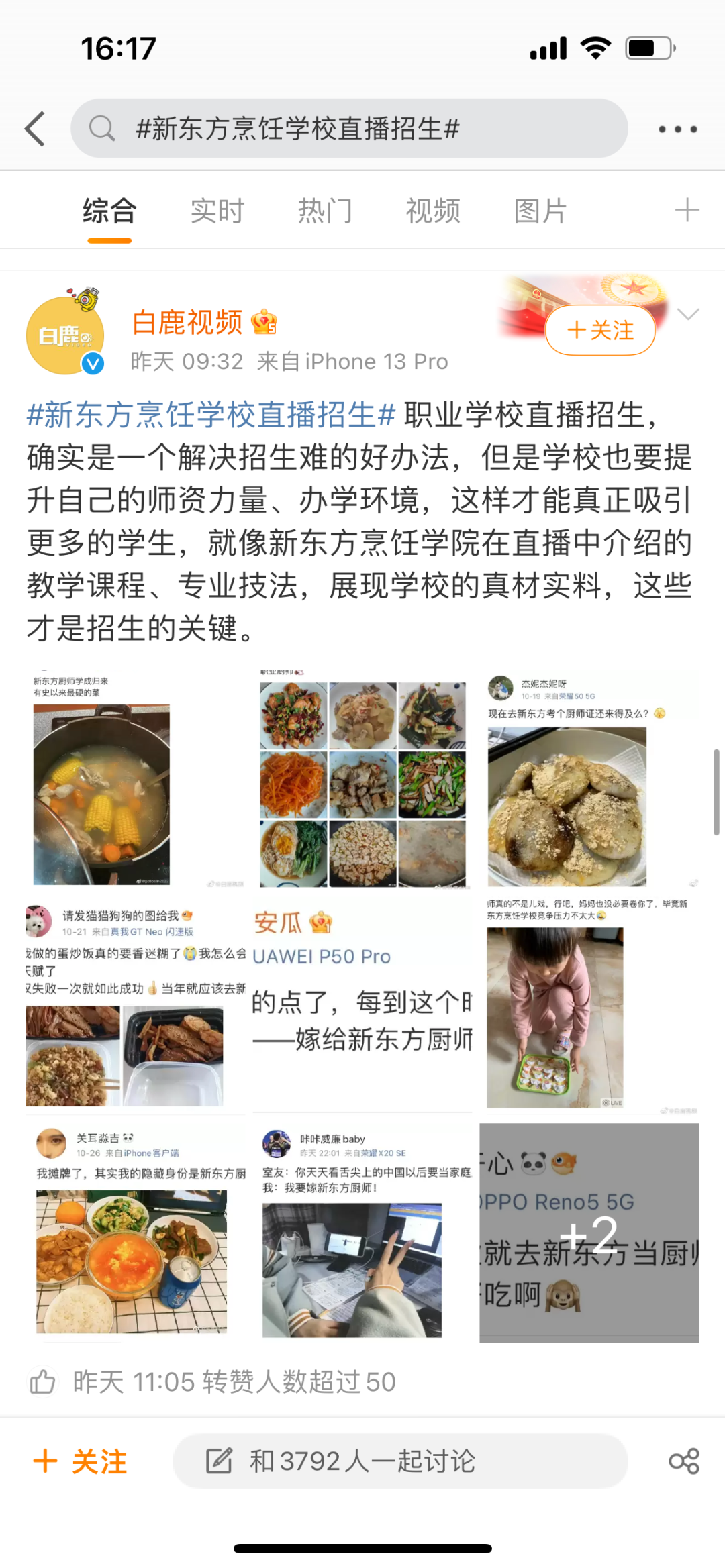
Task: Open the nine-dish food collage image
Action: (x=362, y=780)
